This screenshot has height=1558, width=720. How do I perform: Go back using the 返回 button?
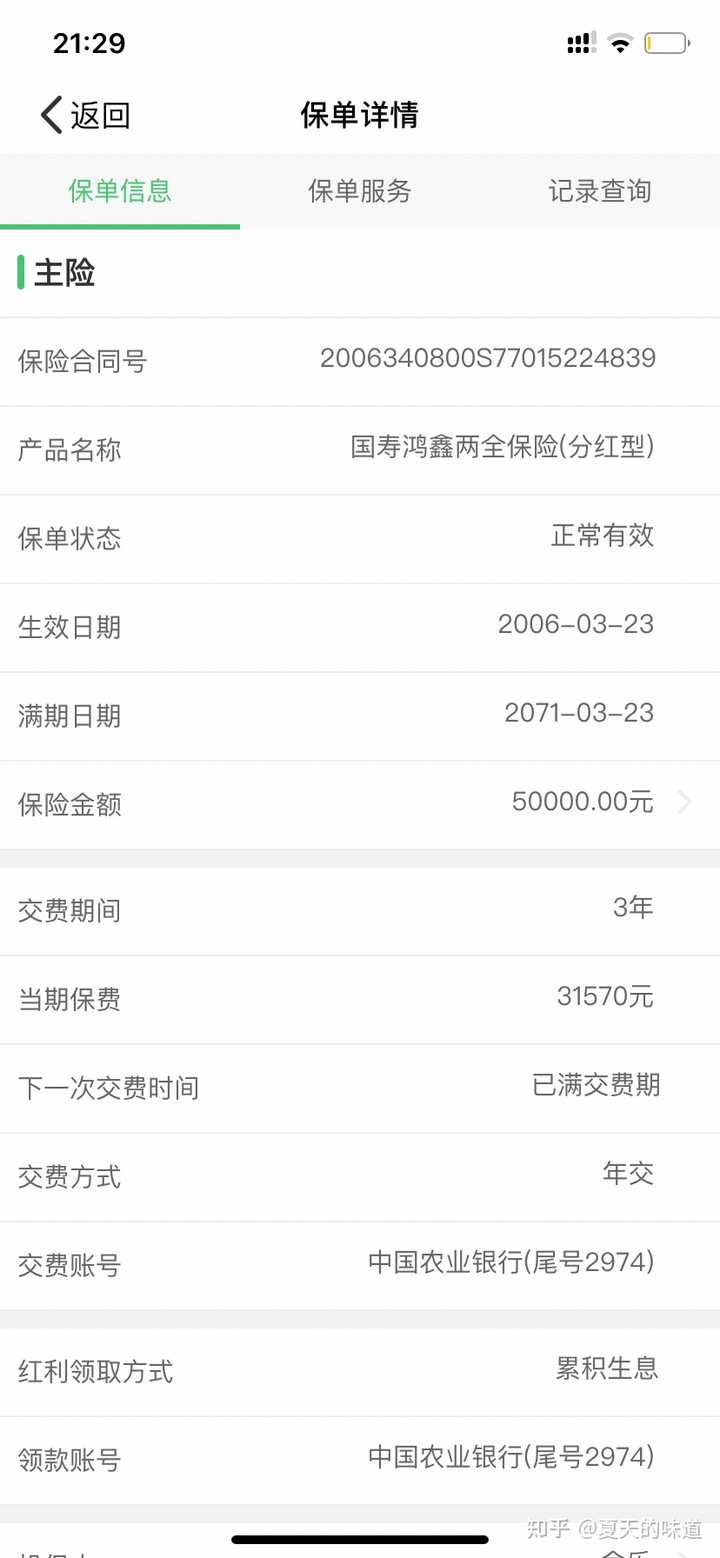point(85,115)
